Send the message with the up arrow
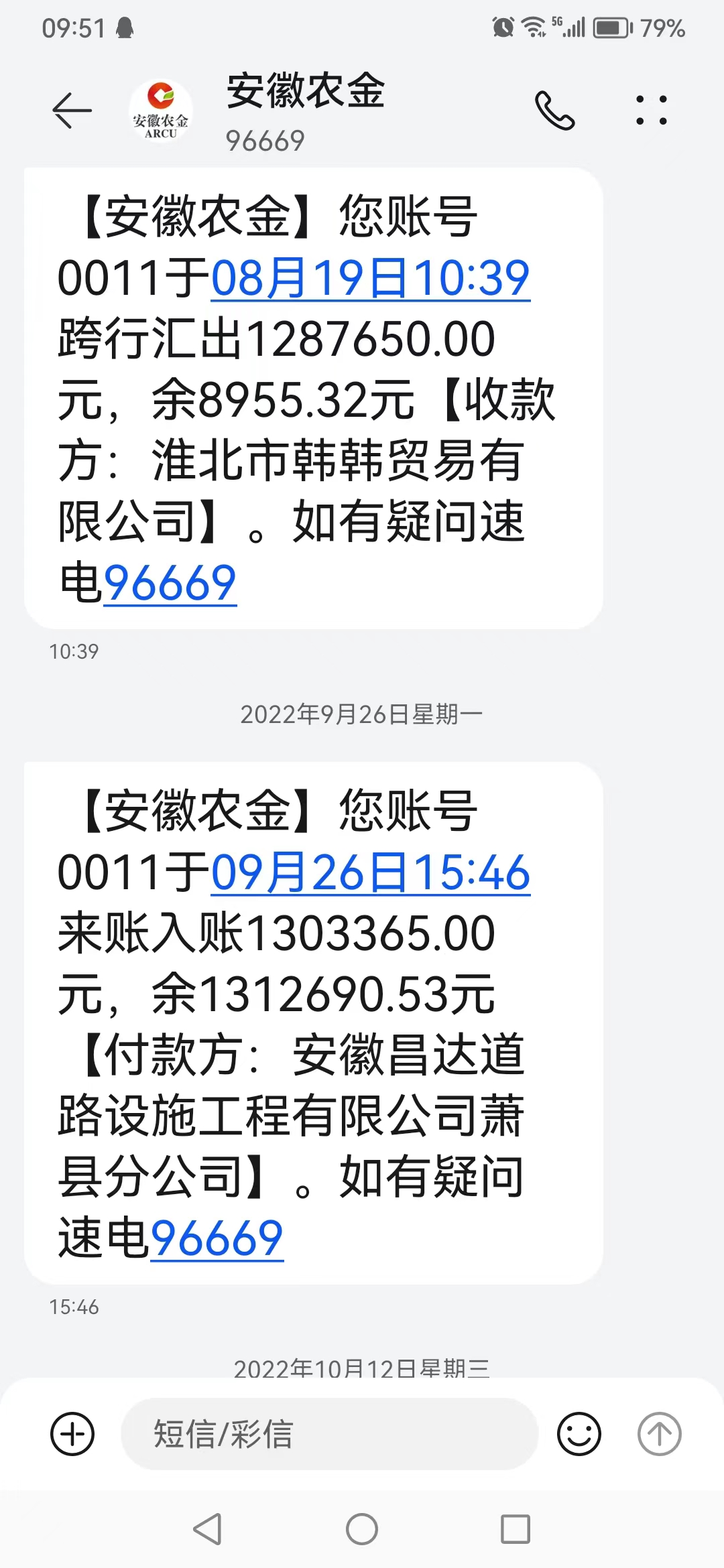Viewport: 724px width, 1568px height. pos(659,1434)
